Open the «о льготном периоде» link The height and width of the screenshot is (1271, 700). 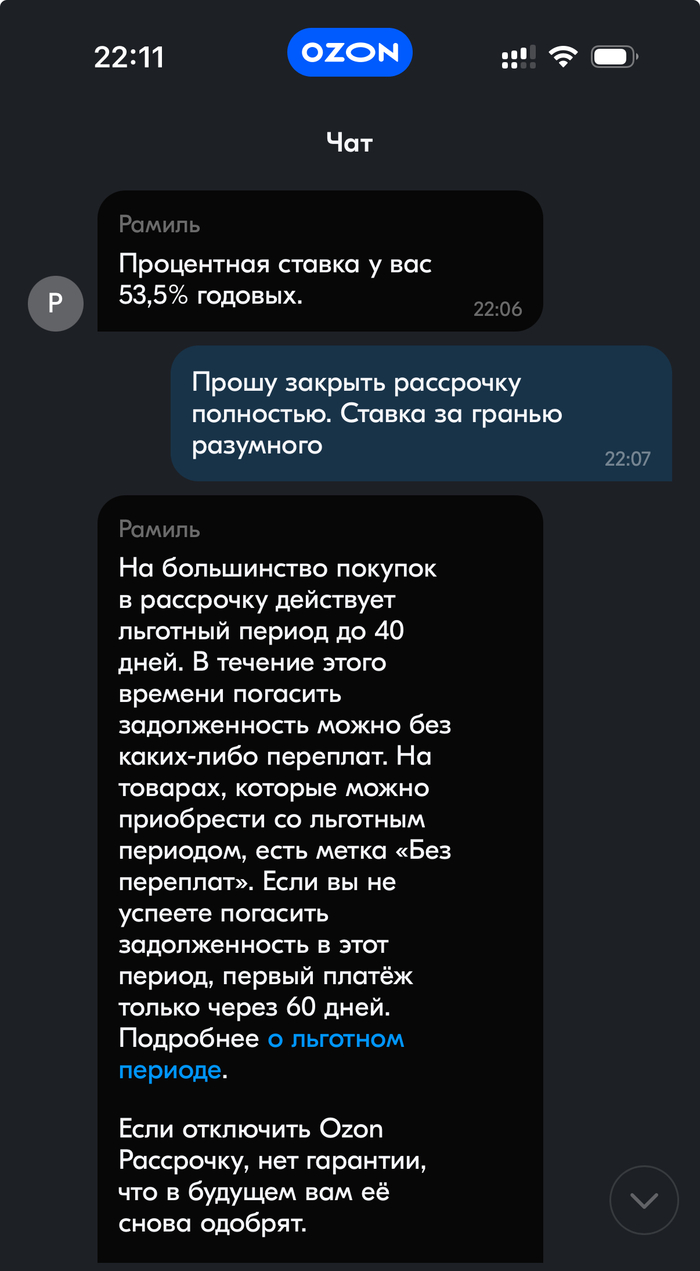[335, 1039]
